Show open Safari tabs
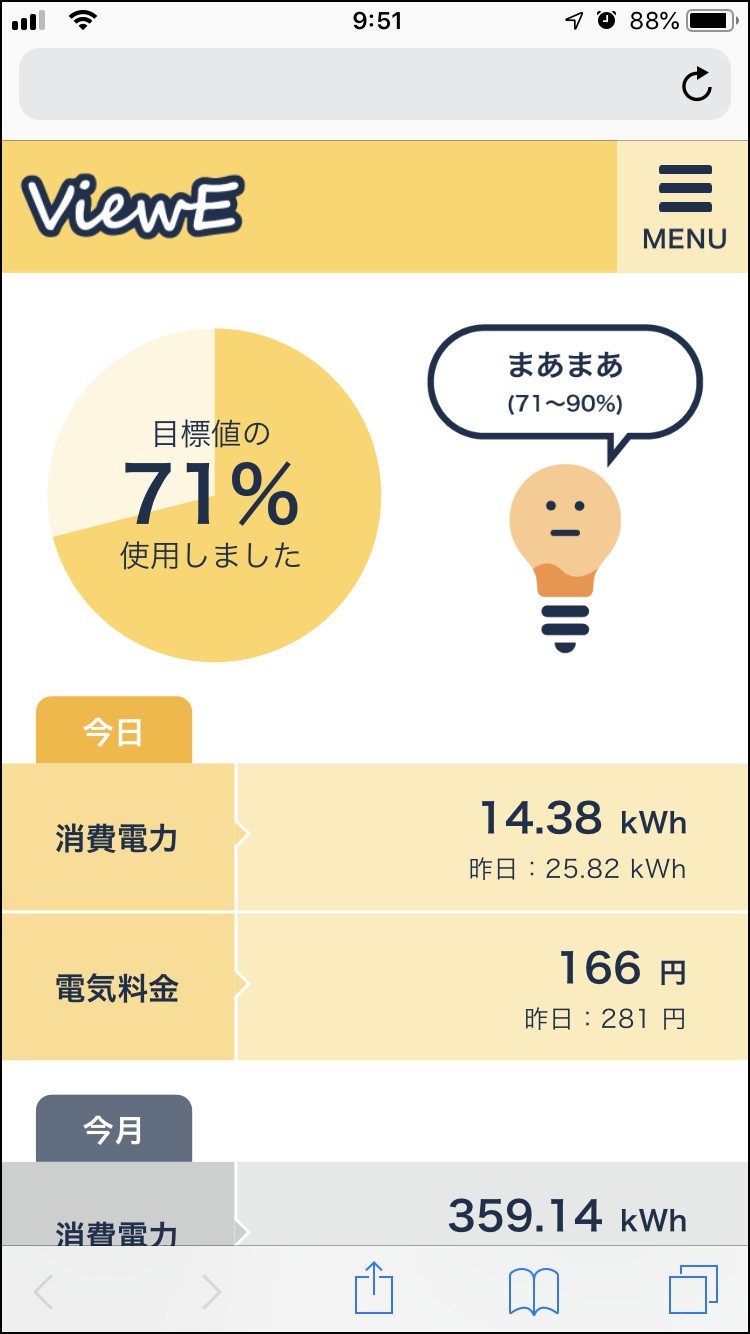This screenshot has width=750, height=1334. coord(693,1289)
